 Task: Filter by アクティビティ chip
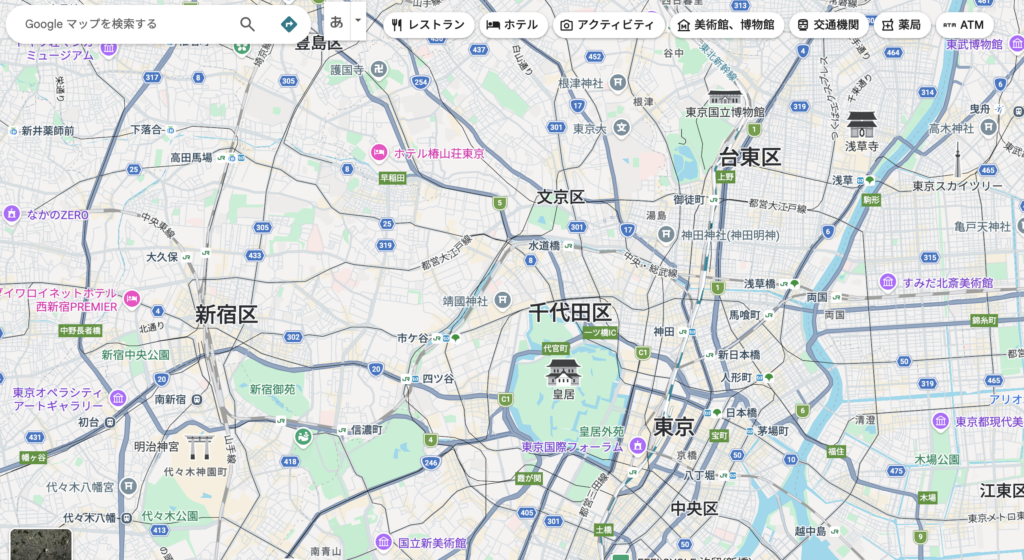click(607, 25)
